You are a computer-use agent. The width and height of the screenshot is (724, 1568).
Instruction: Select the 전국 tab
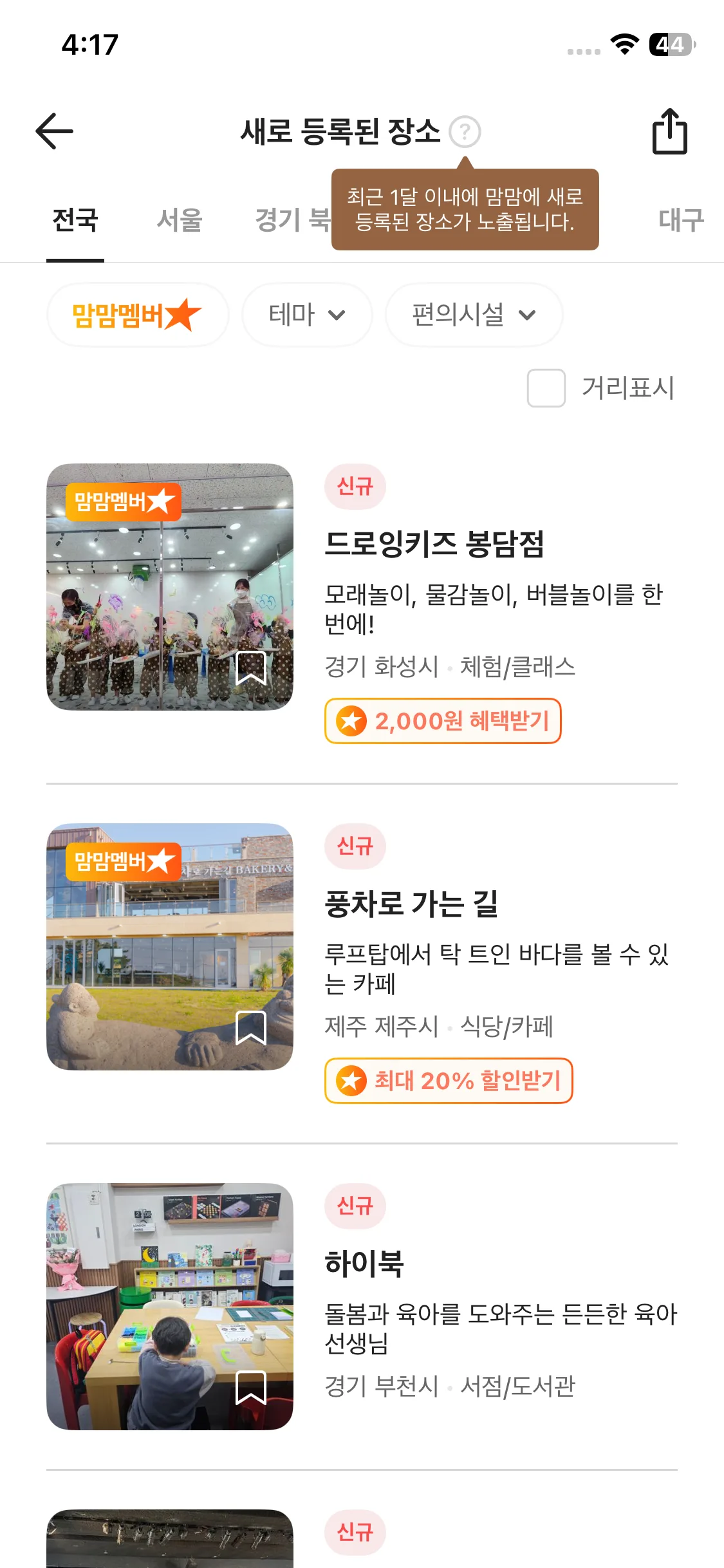pos(75,220)
